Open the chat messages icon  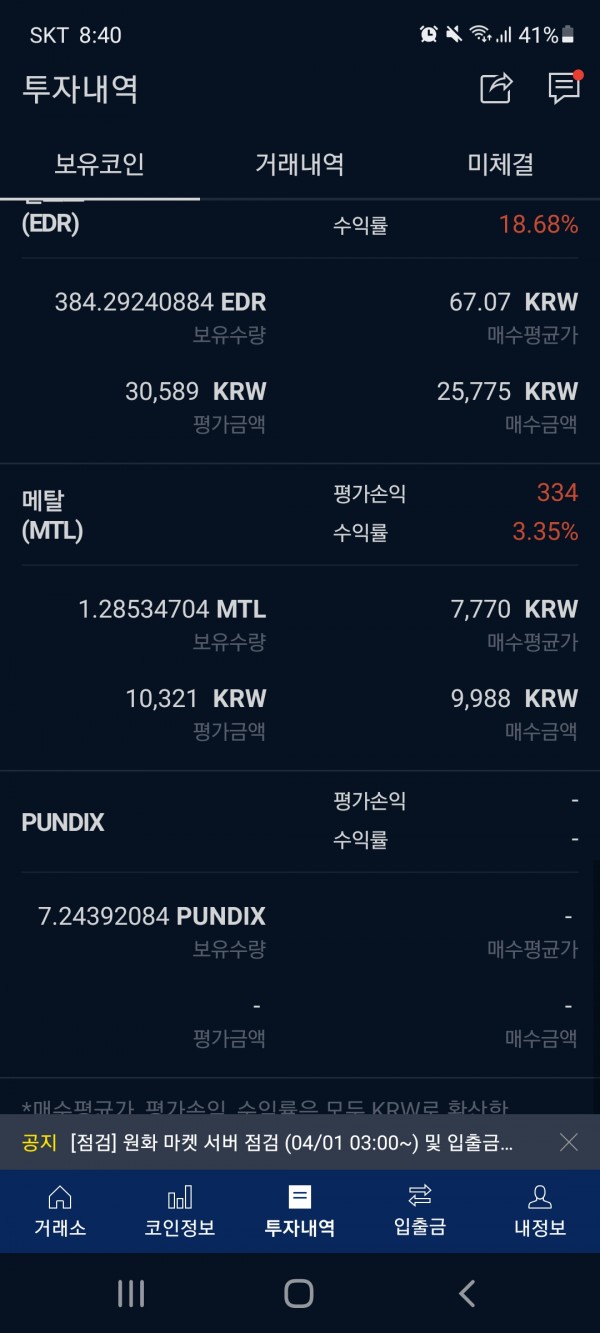[565, 88]
